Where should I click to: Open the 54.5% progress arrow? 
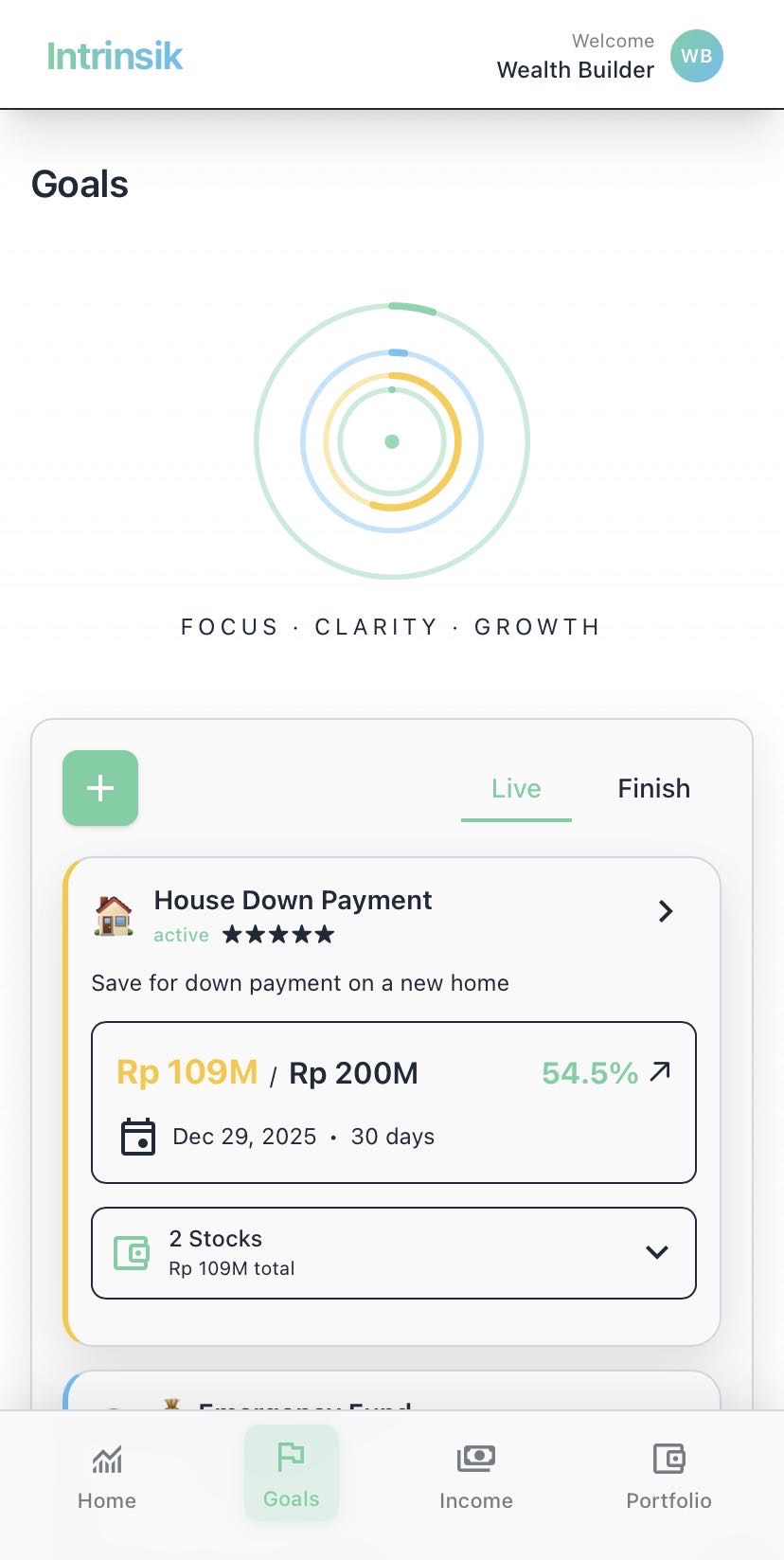click(660, 1071)
